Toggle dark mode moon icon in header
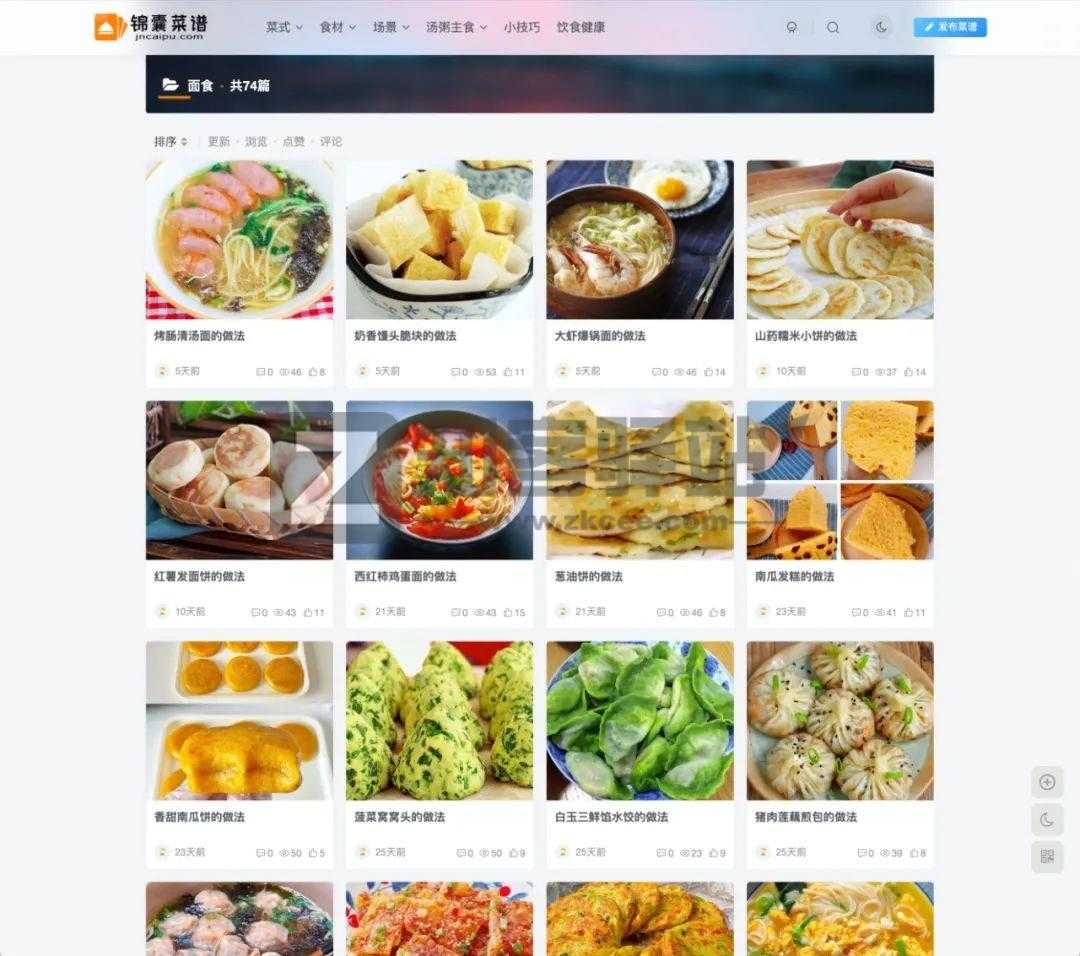The image size is (1080, 956). coord(881,27)
